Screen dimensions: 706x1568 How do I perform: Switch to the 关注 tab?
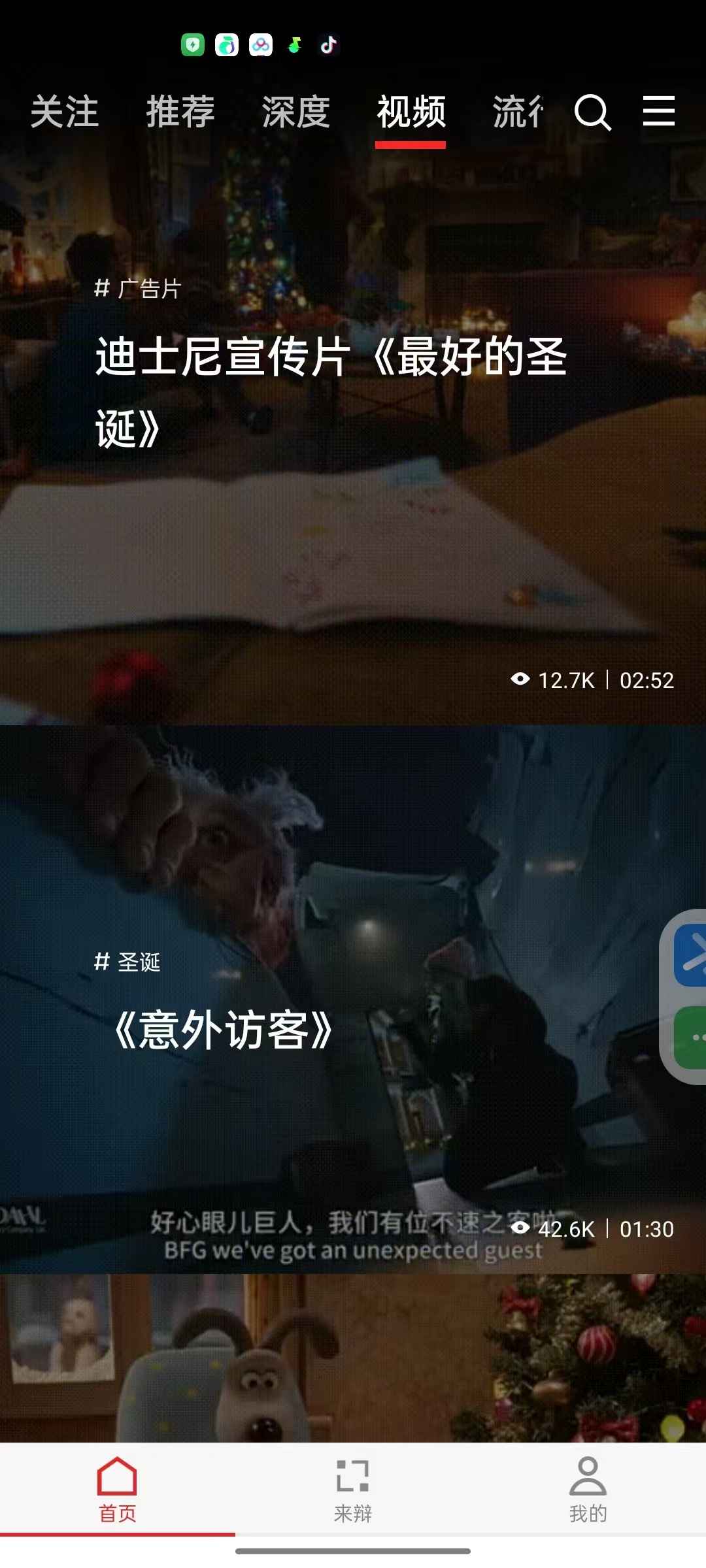[x=64, y=112]
